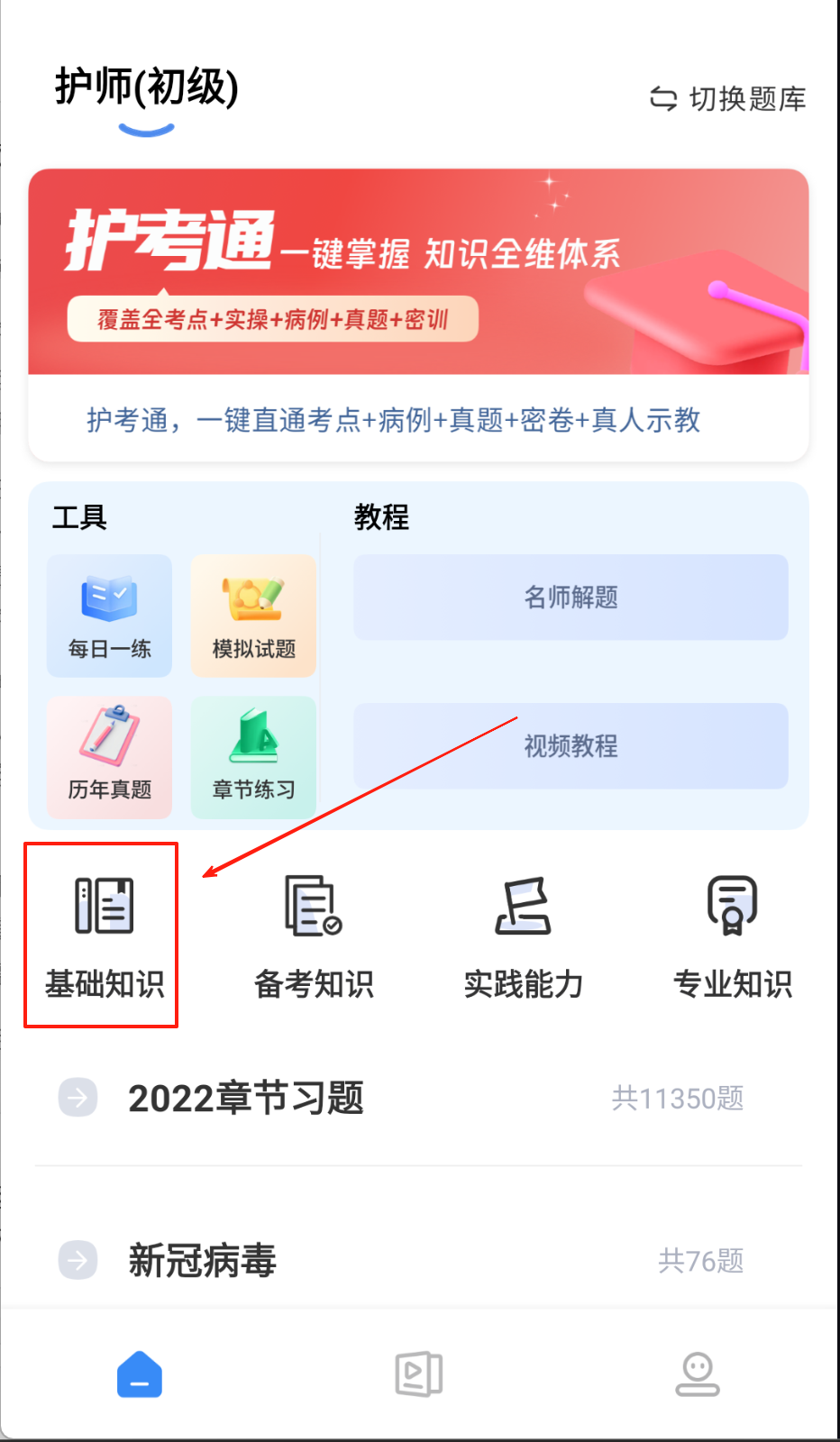The height and width of the screenshot is (1442, 840).
Task: Open 章节练习 chapter practice
Action: 253,757
